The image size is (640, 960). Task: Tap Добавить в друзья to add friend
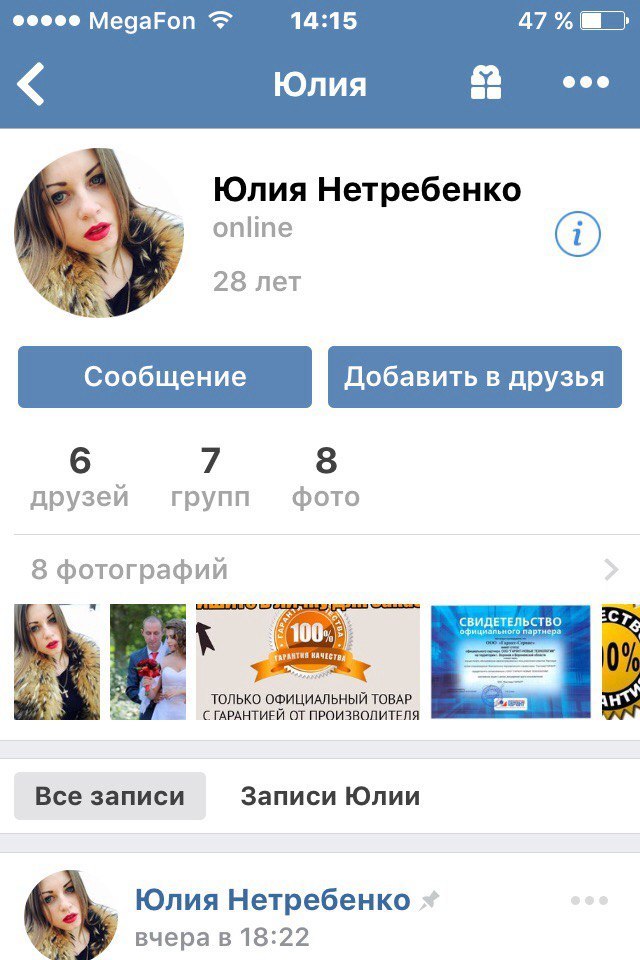coord(475,377)
